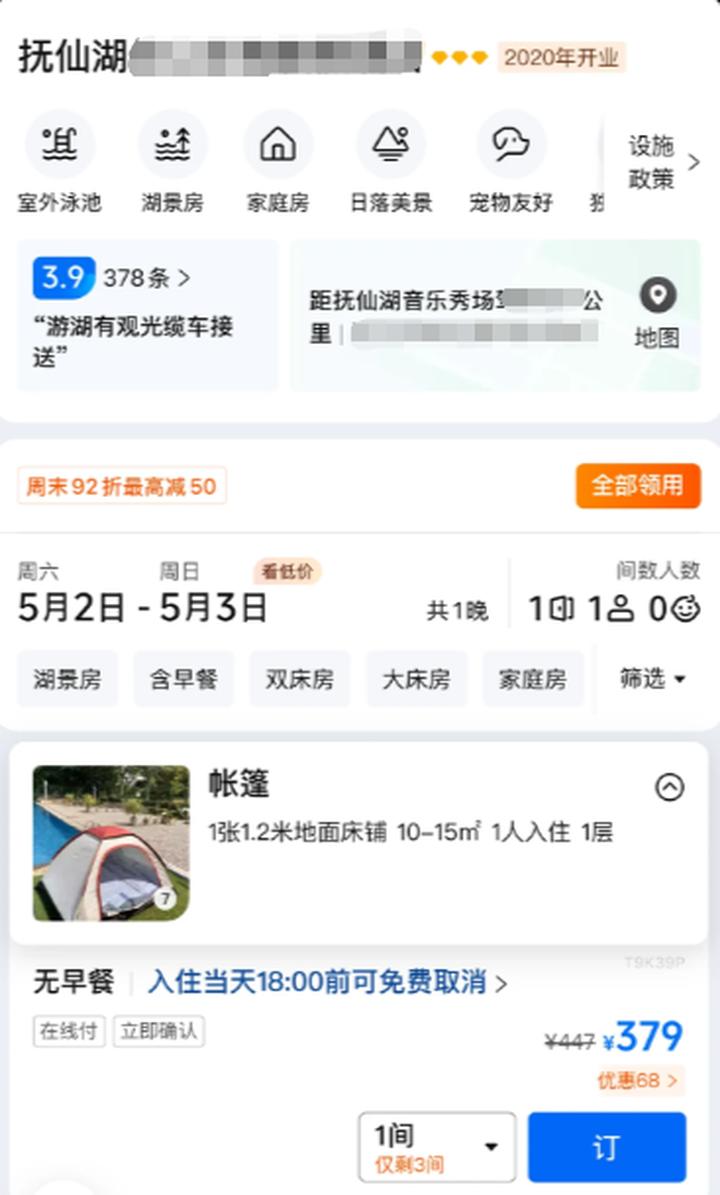Filter rooms by 含早餐 chip
Screen dimensions: 720x1195
tap(183, 680)
